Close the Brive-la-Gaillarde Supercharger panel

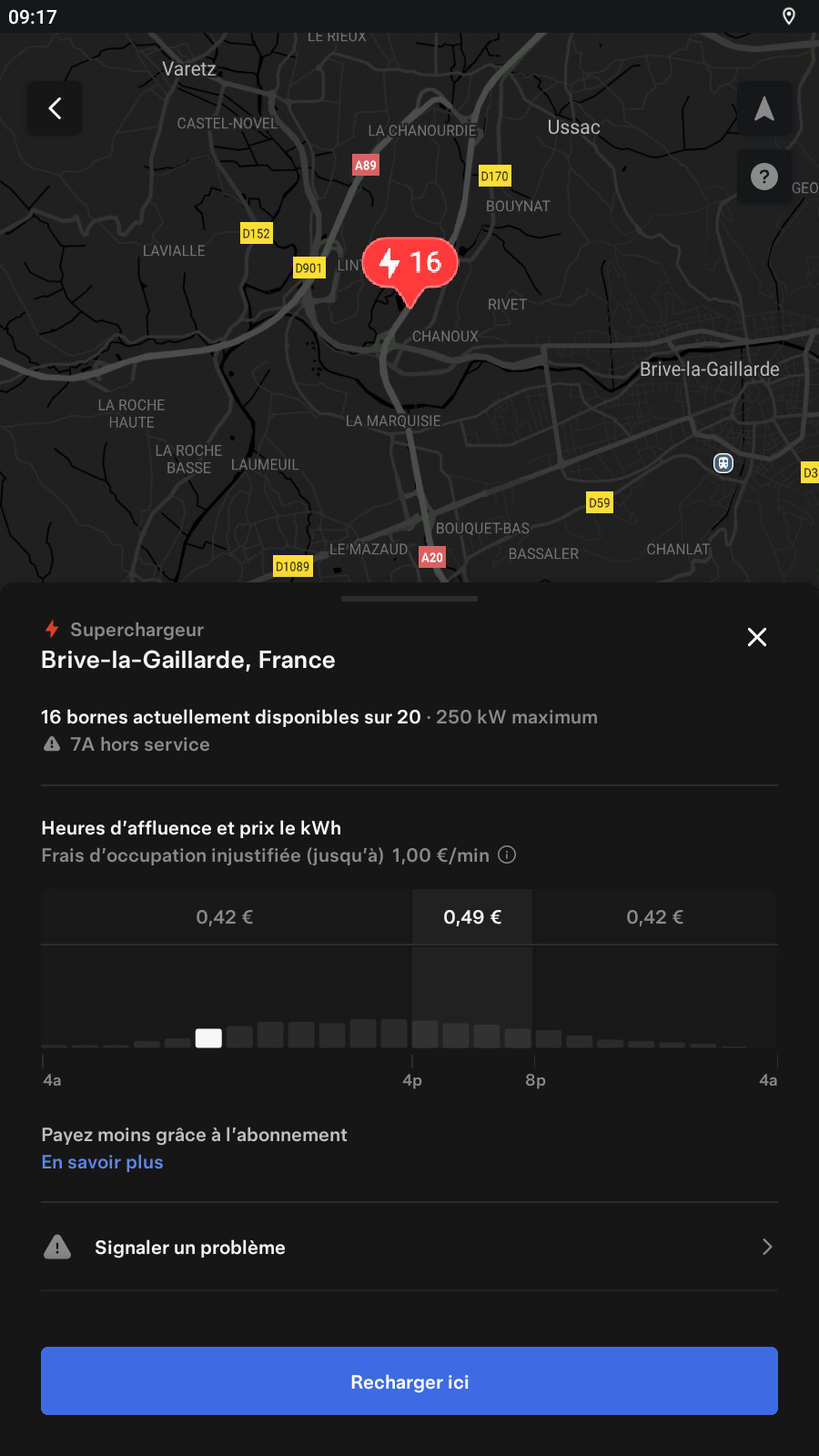(756, 637)
